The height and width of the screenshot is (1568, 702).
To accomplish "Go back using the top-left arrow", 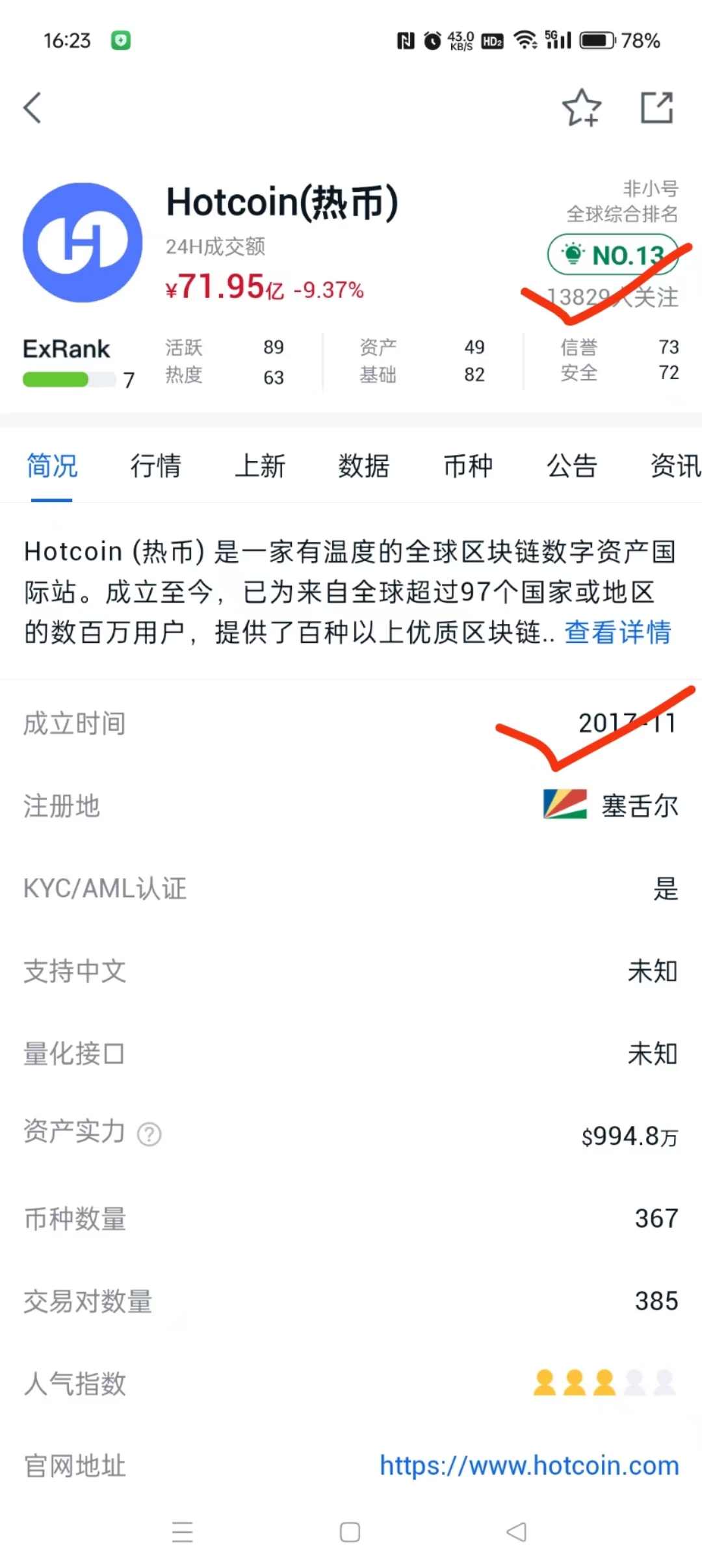I will coord(33,108).
